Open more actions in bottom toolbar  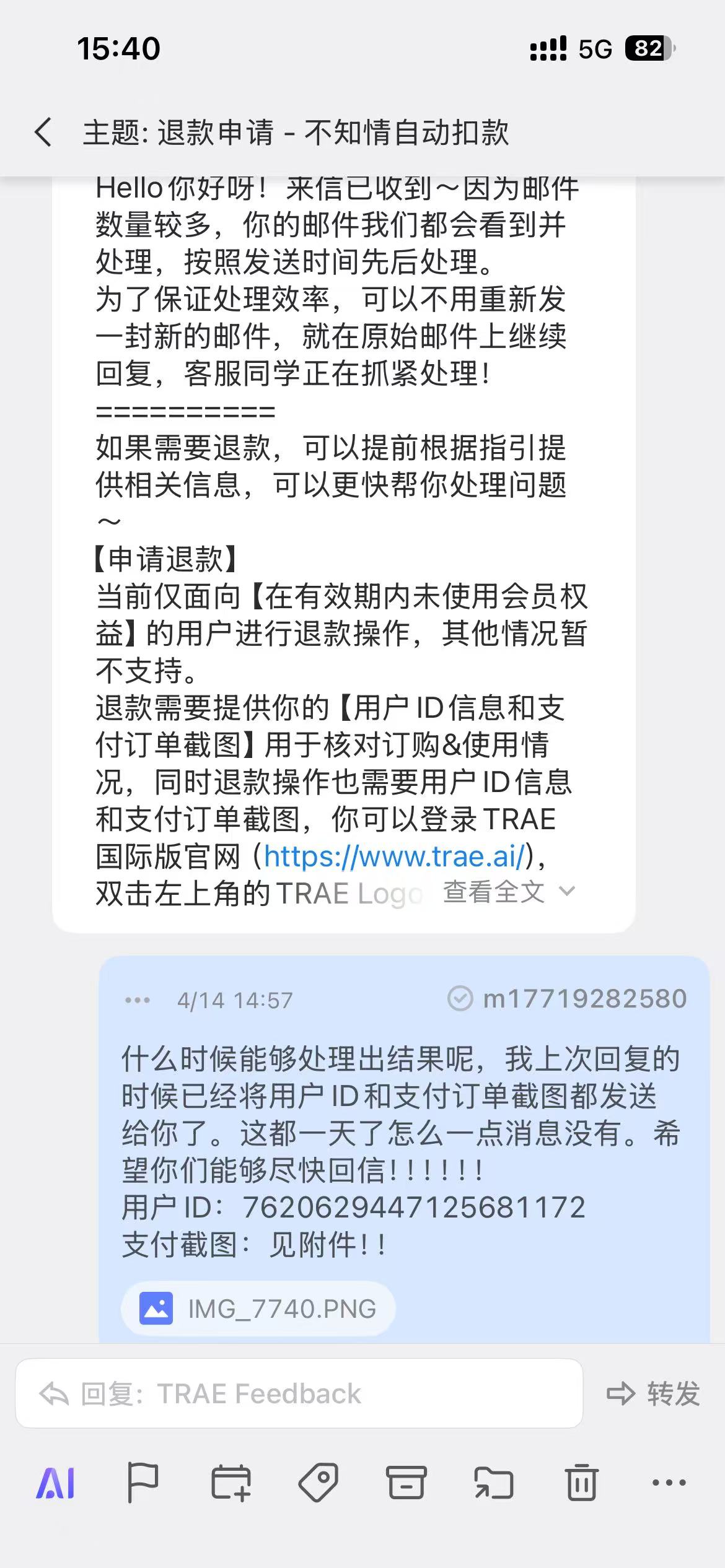point(669,1483)
